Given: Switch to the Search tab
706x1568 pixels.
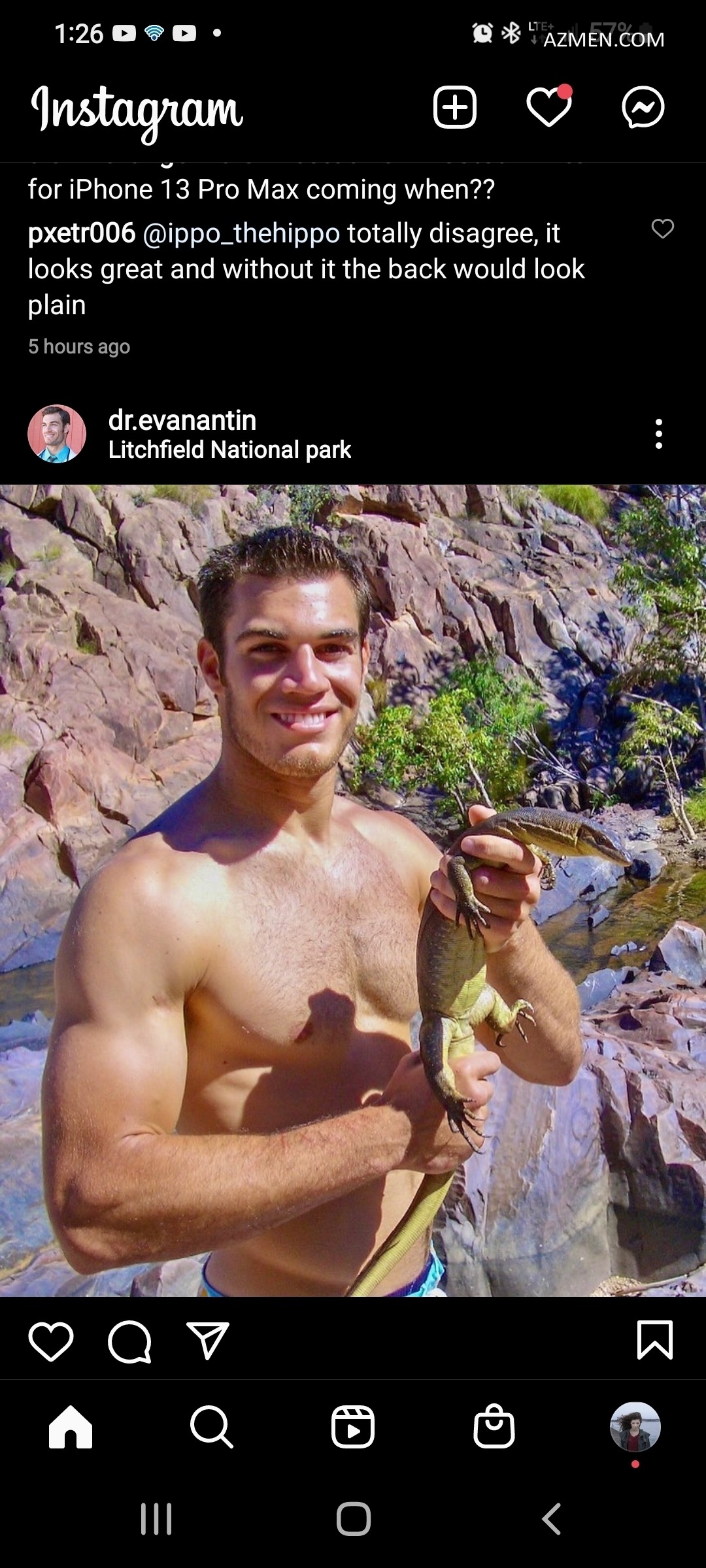Looking at the screenshot, I should [x=211, y=1428].
